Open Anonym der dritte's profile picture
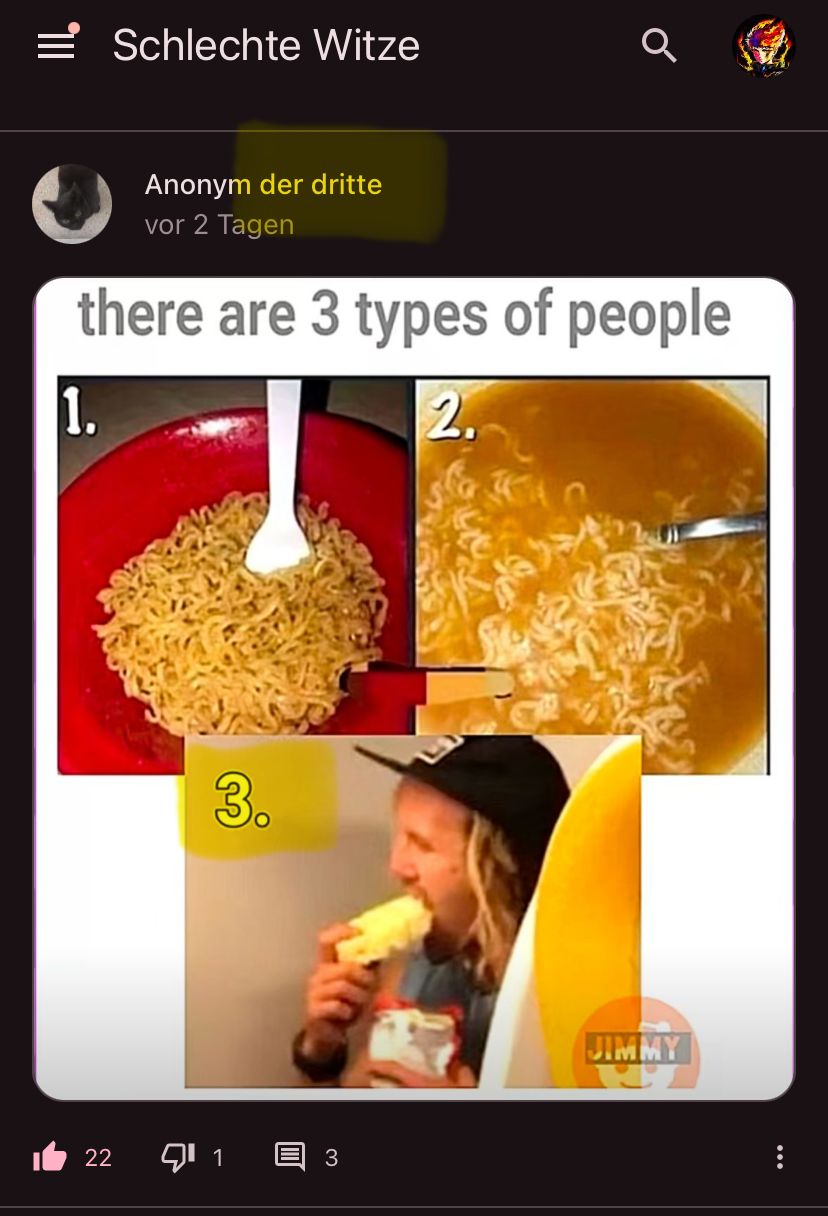The width and height of the screenshot is (828, 1216). [72, 204]
